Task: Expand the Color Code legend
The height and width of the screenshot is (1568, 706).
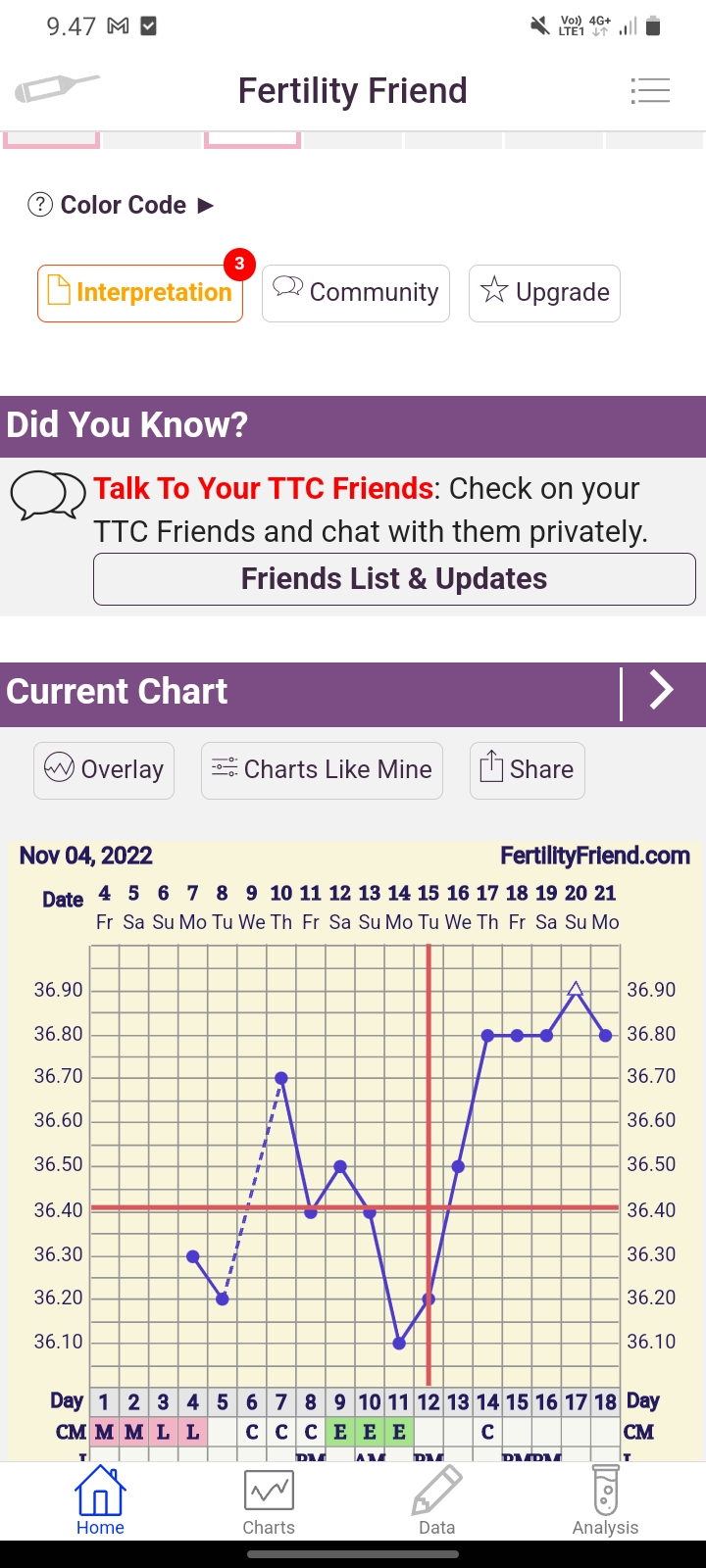Action: coord(122,205)
